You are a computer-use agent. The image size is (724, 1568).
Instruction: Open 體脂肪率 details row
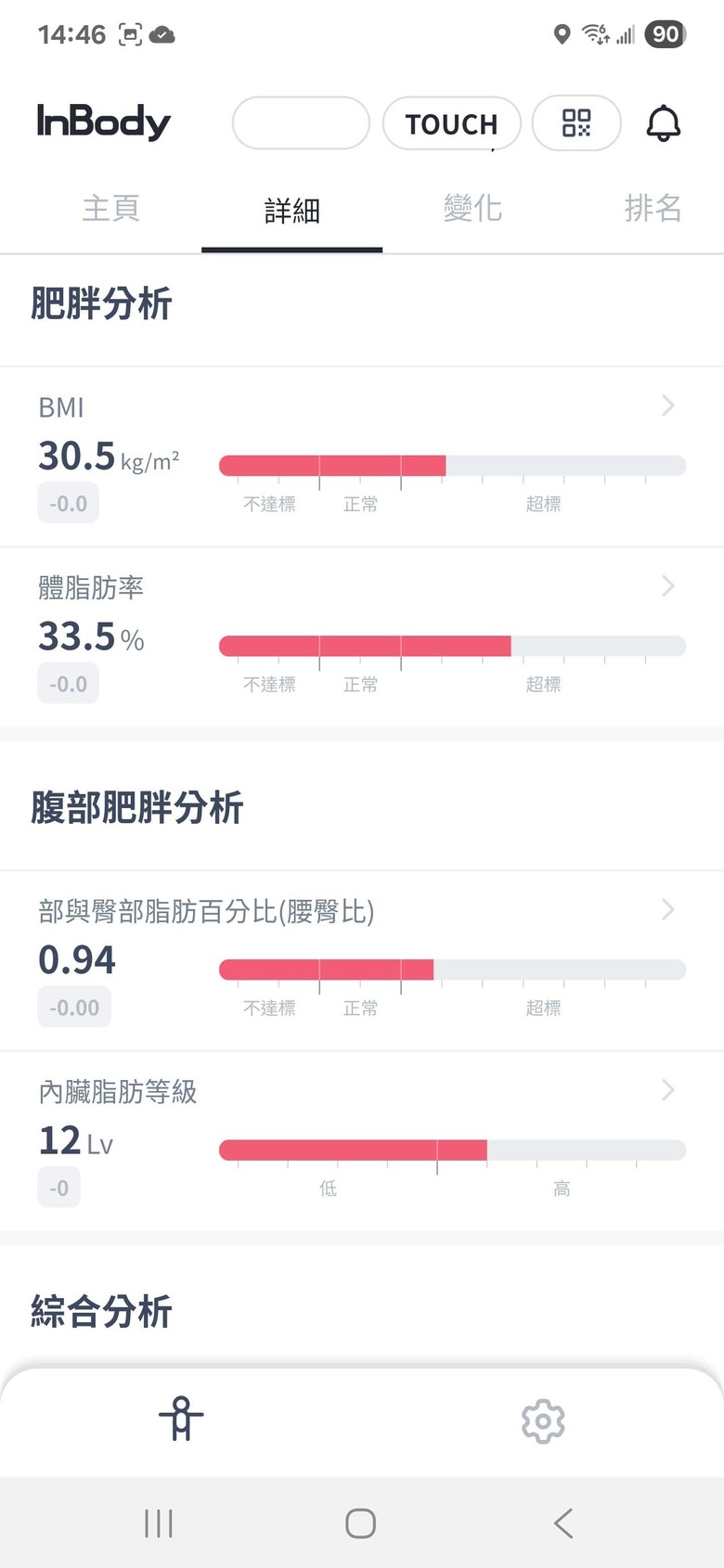pos(362,636)
